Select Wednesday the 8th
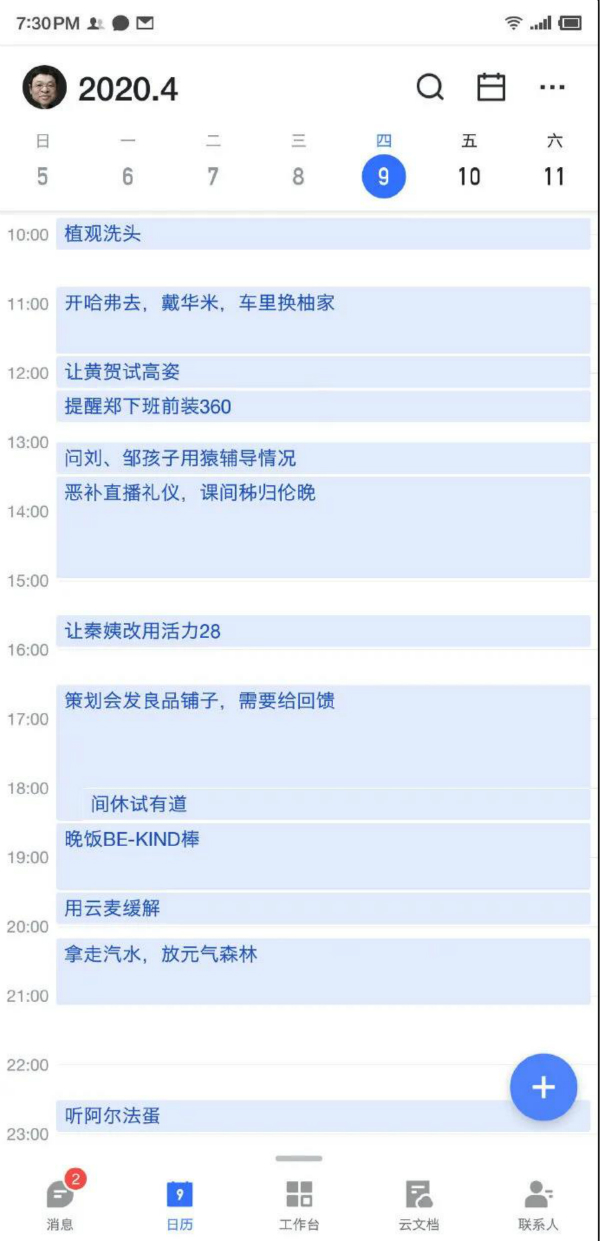This screenshot has width=600, height=1241. (298, 163)
